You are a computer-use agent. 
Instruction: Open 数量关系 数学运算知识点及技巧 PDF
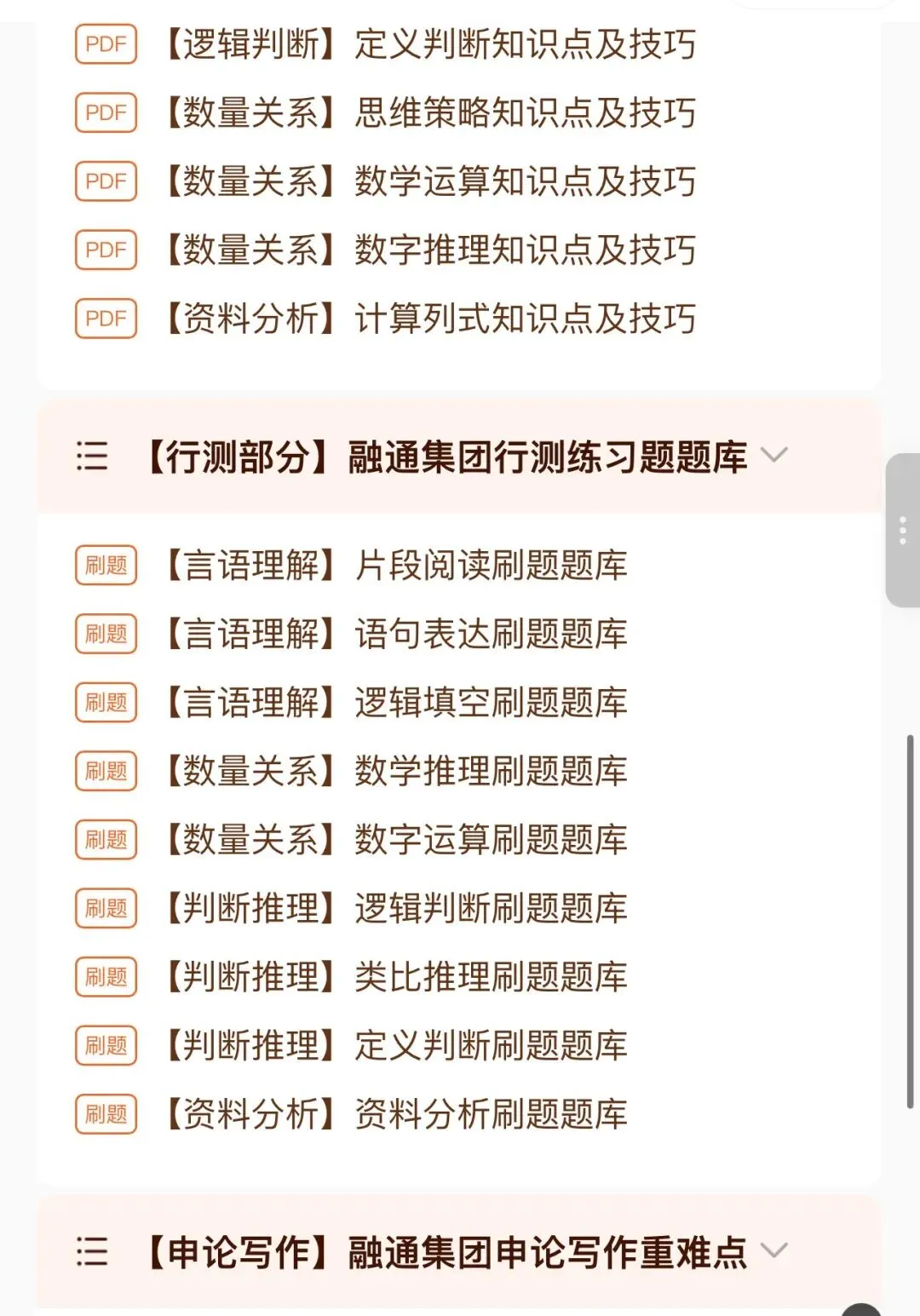(386, 181)
